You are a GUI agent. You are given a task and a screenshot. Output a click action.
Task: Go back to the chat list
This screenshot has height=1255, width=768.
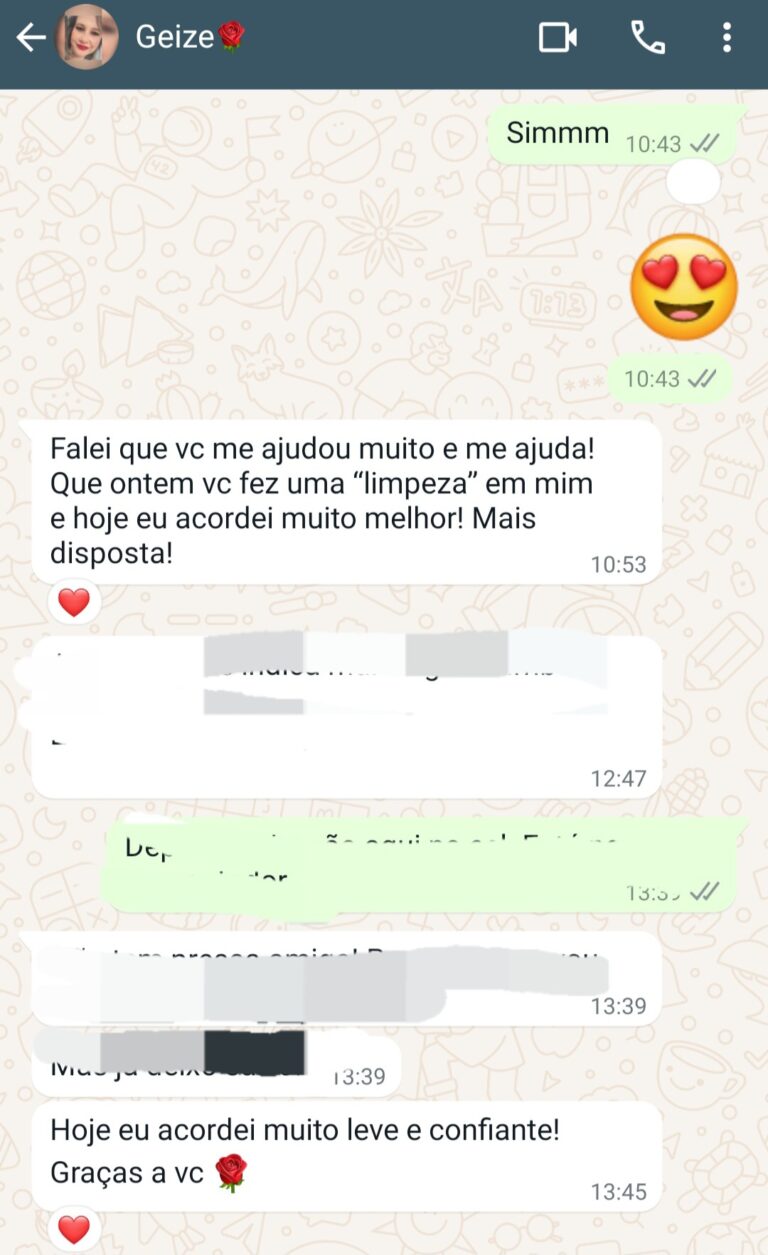click(30, 38)
